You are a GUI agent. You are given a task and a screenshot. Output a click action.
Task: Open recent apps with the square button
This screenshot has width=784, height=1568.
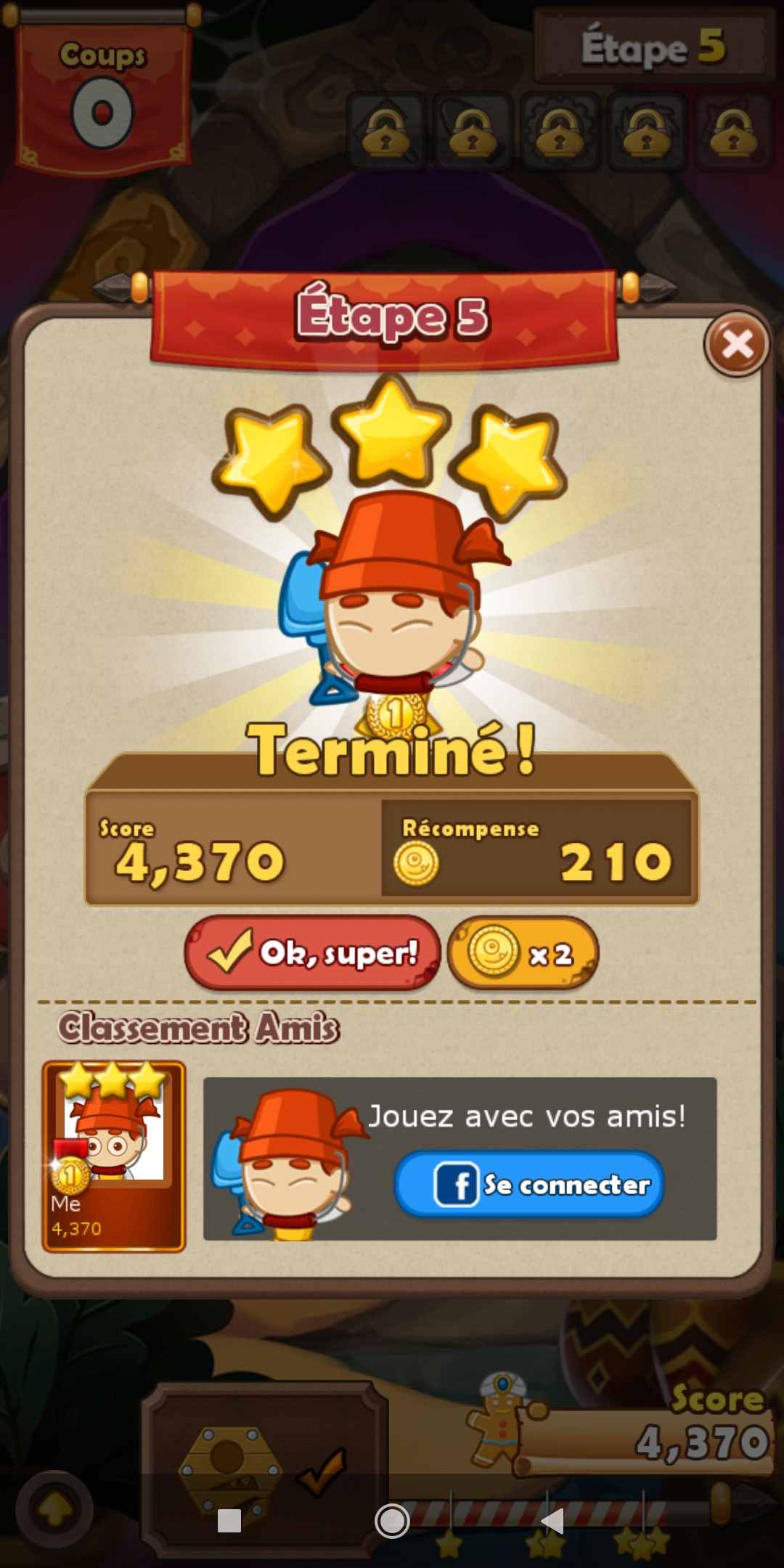coord(229,1521)
